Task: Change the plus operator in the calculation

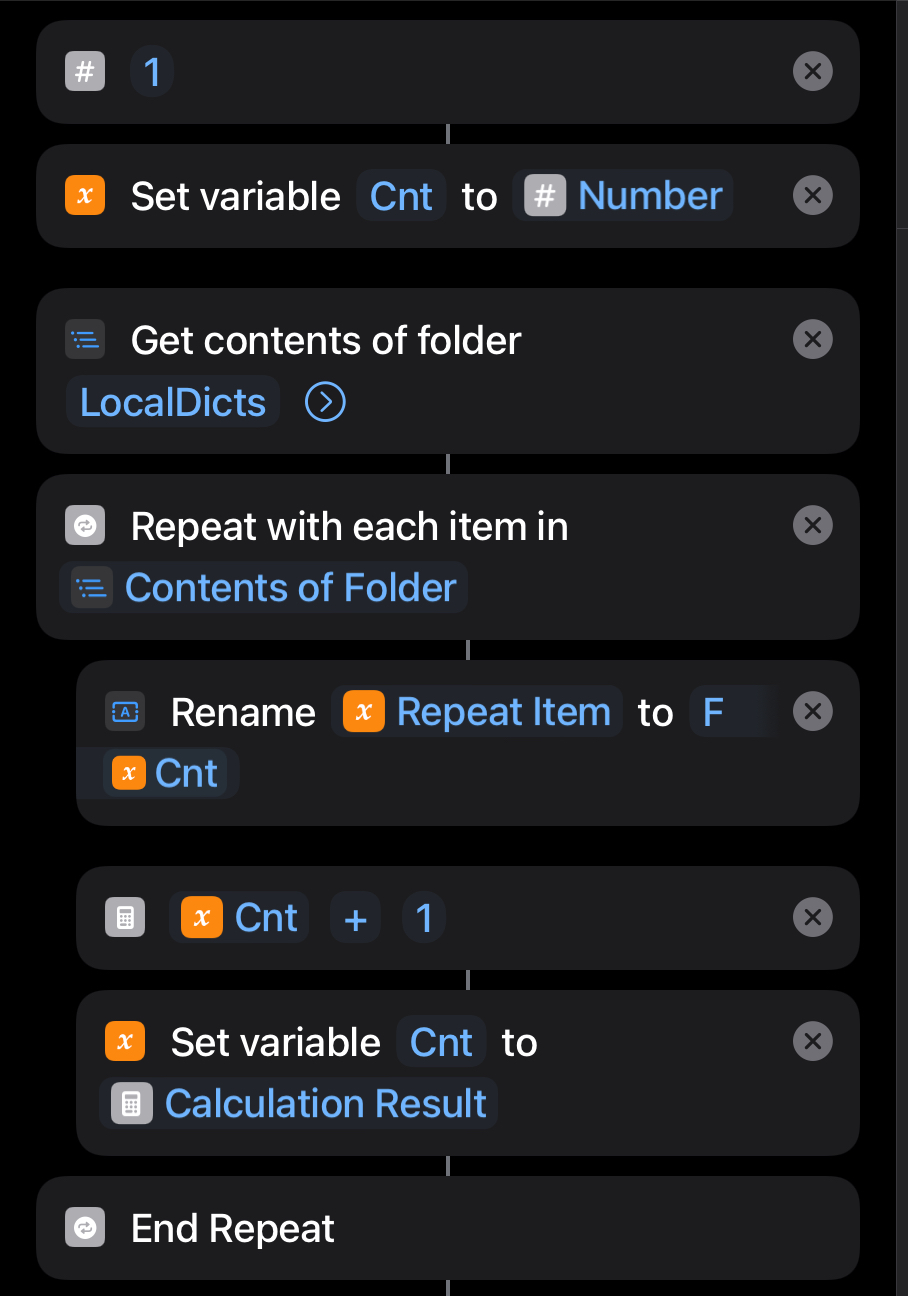Action: 355,918
